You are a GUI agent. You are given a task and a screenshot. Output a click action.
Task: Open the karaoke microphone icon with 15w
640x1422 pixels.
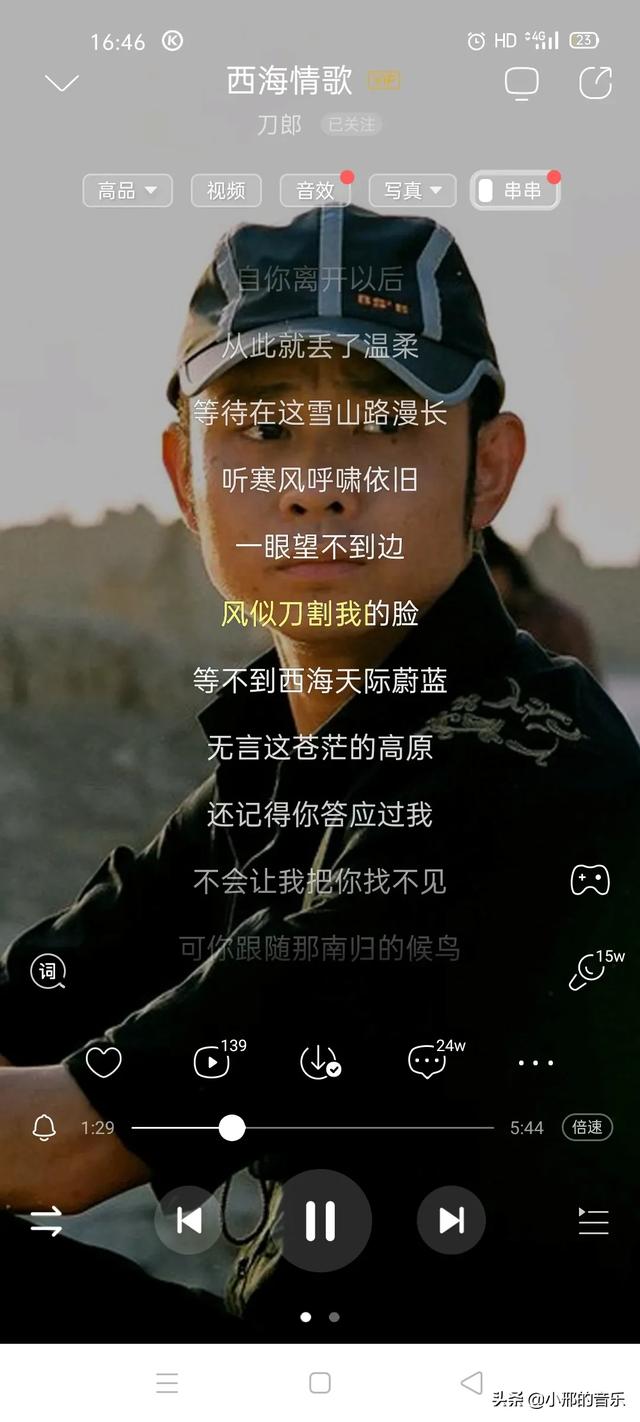point(595,970)
